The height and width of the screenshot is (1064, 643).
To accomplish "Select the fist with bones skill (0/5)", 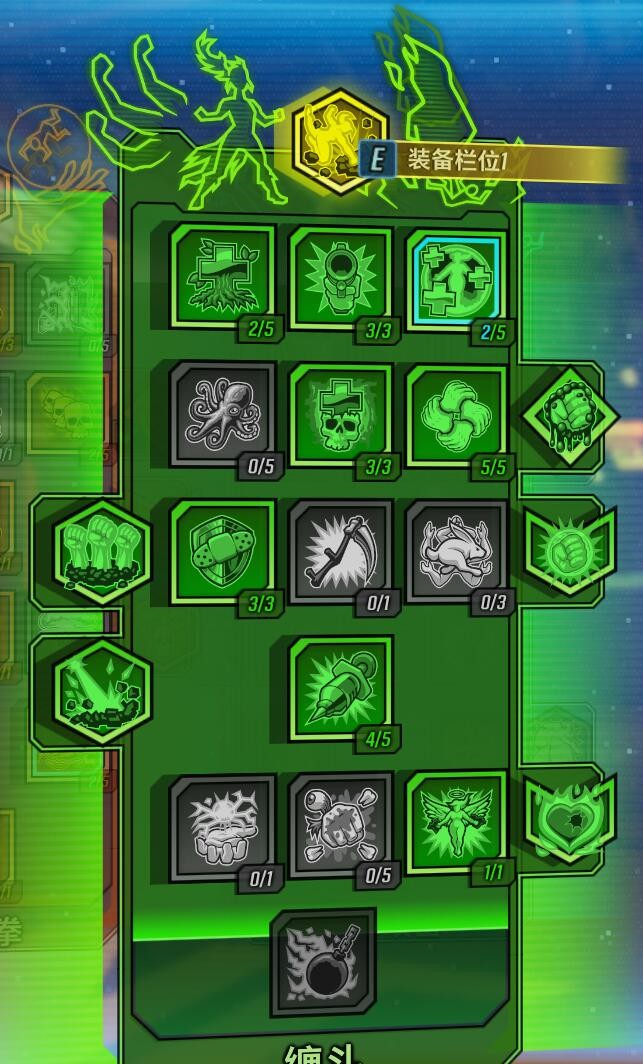I will [341, 825].
